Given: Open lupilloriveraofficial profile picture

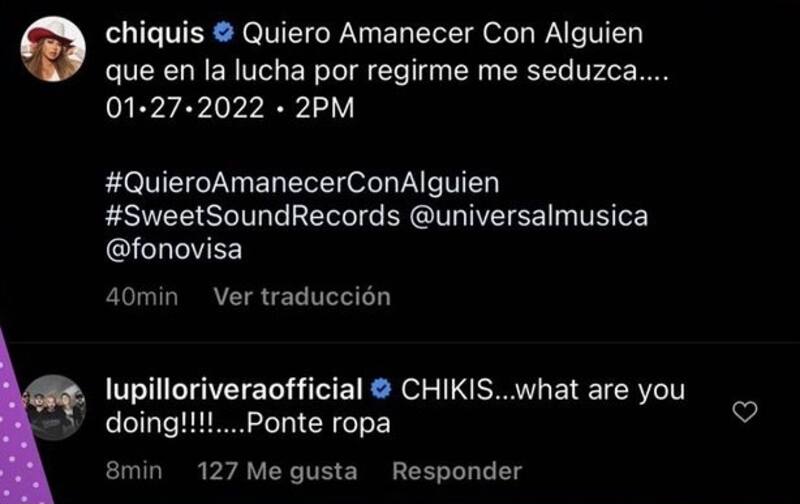Looking at the screenshot, I should point(53,407).
